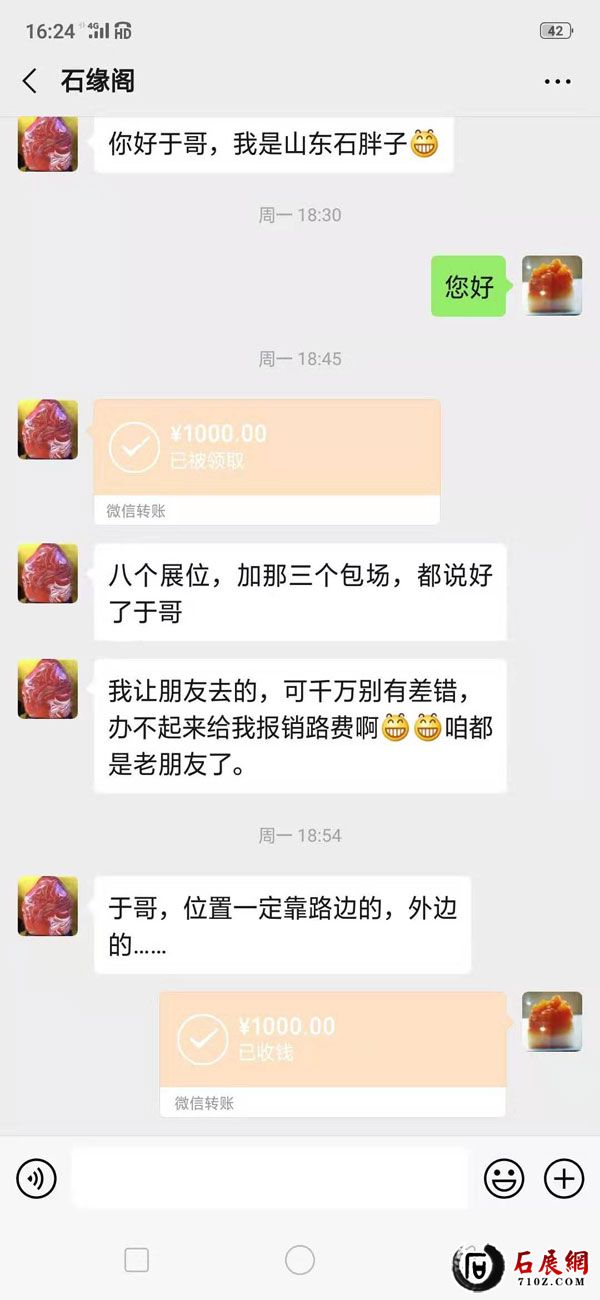
Task: Open system recent apps button
Action: [137, 1260]
